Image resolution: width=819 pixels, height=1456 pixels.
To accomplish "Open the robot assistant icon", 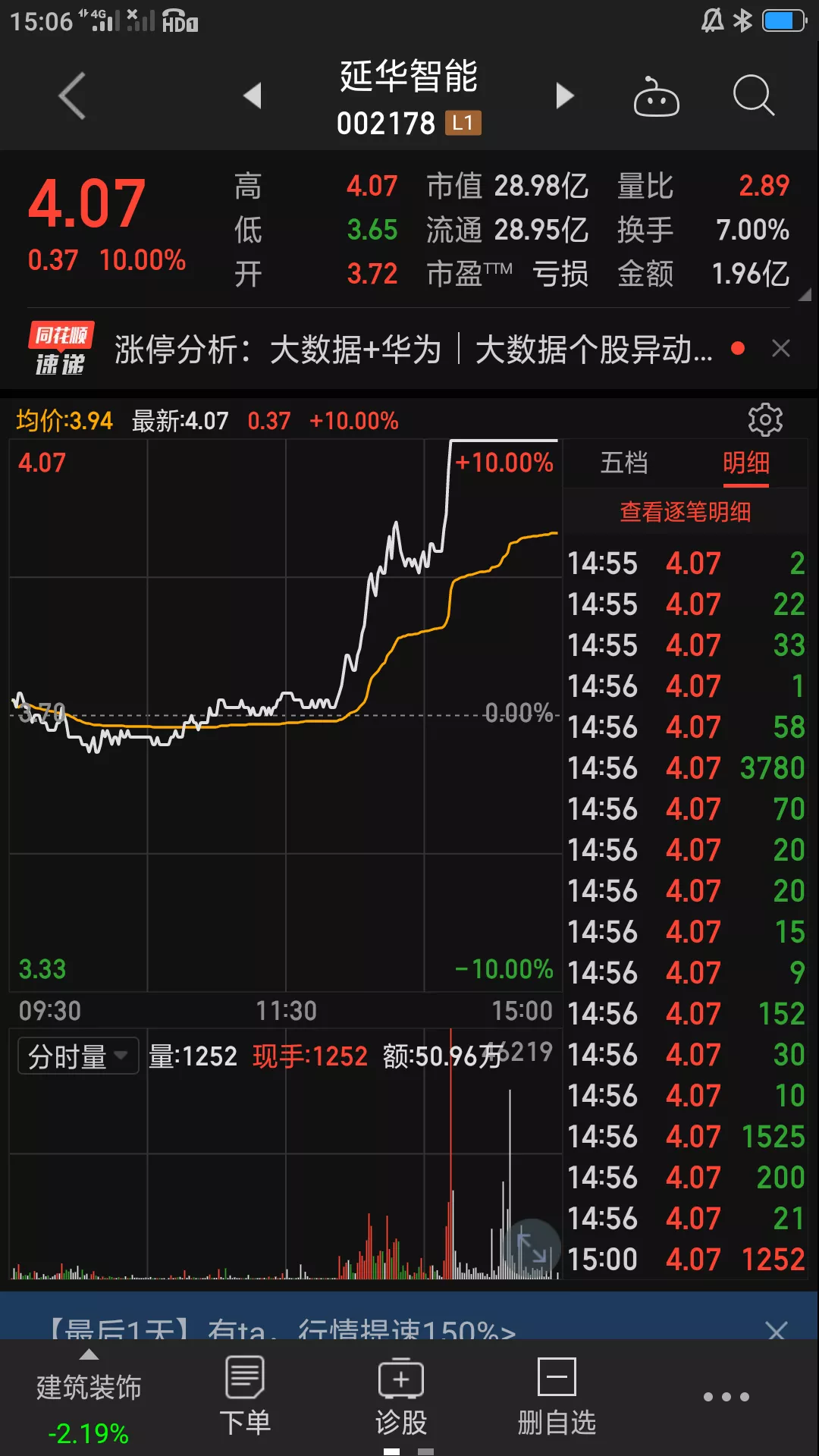I will click(x=657, y=96).
